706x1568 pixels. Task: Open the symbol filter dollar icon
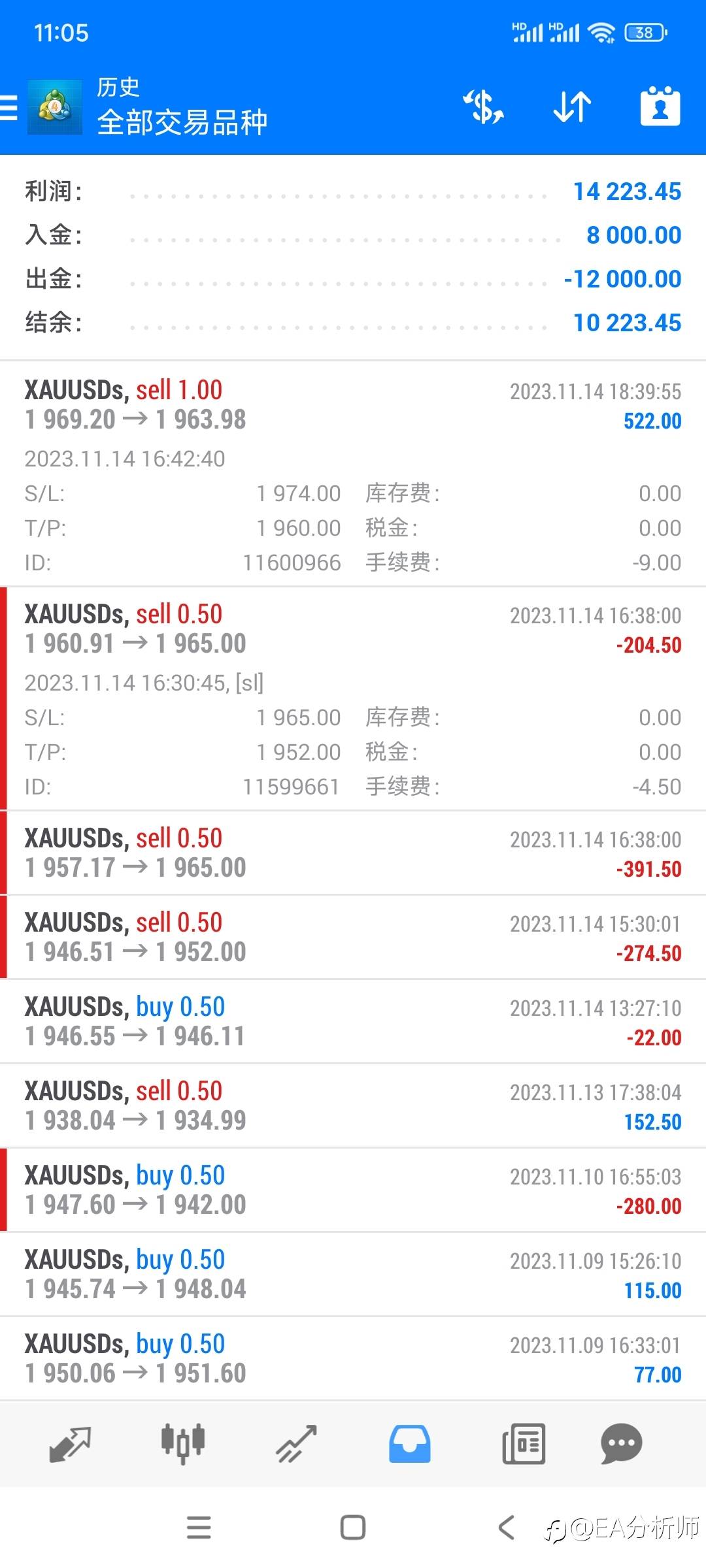(x=484, y=107)
